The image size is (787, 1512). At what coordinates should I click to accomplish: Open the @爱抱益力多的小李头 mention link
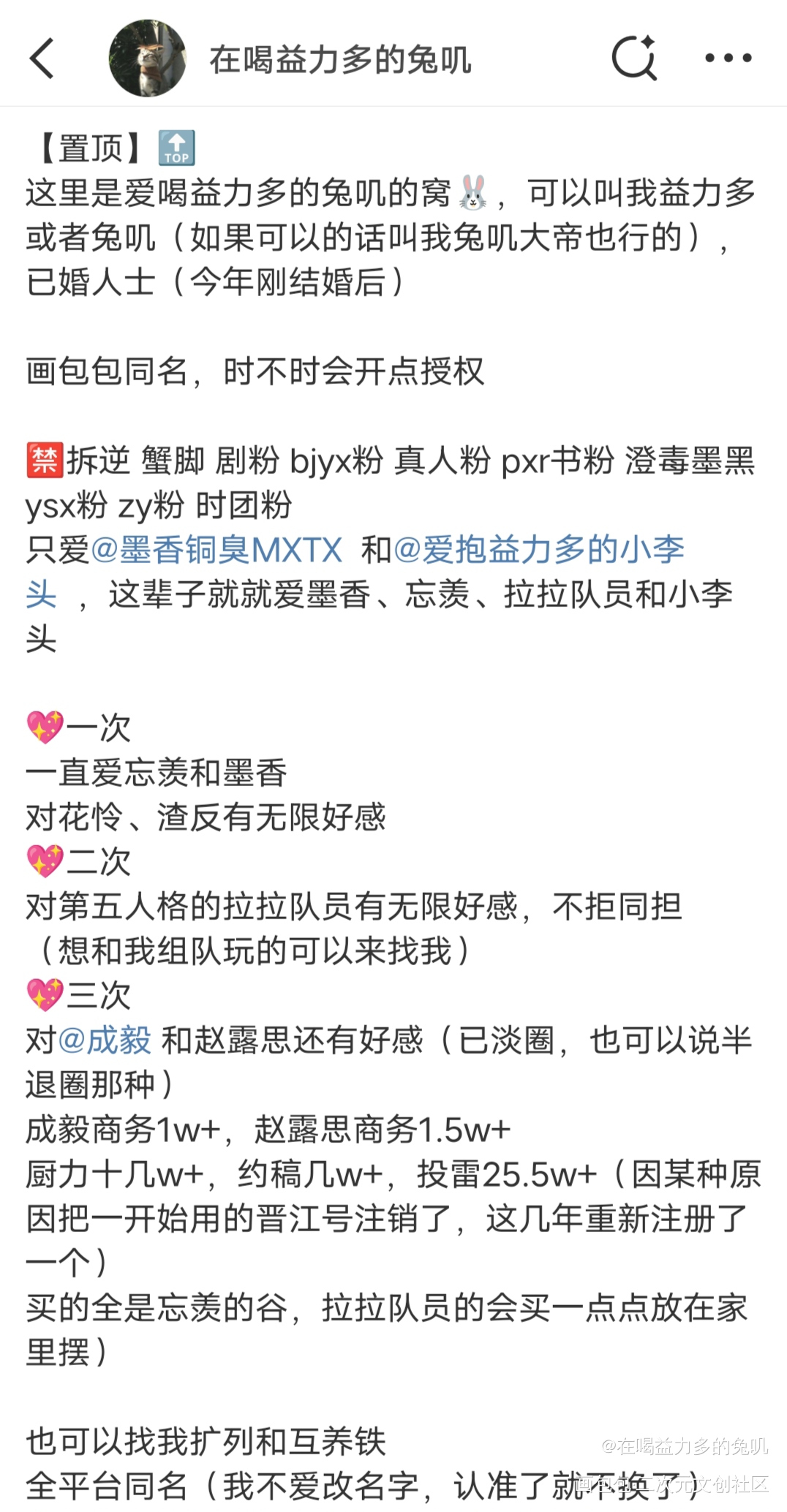coord(538,550)
